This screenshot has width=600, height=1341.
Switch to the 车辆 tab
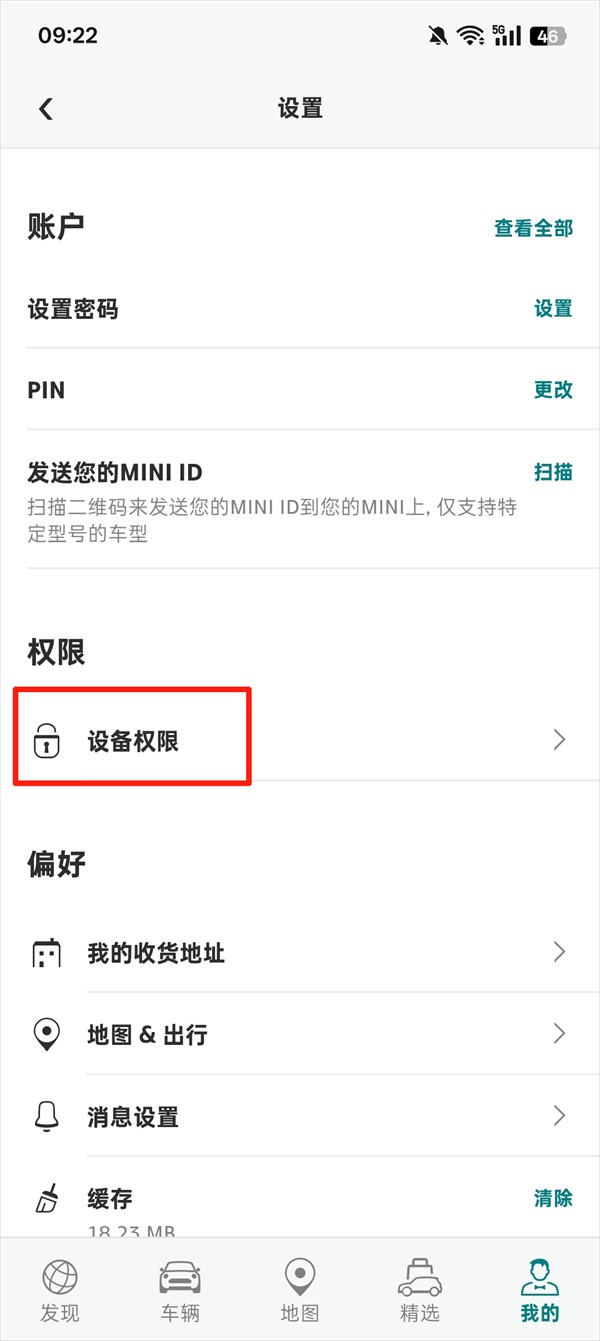coord(180,1290)
